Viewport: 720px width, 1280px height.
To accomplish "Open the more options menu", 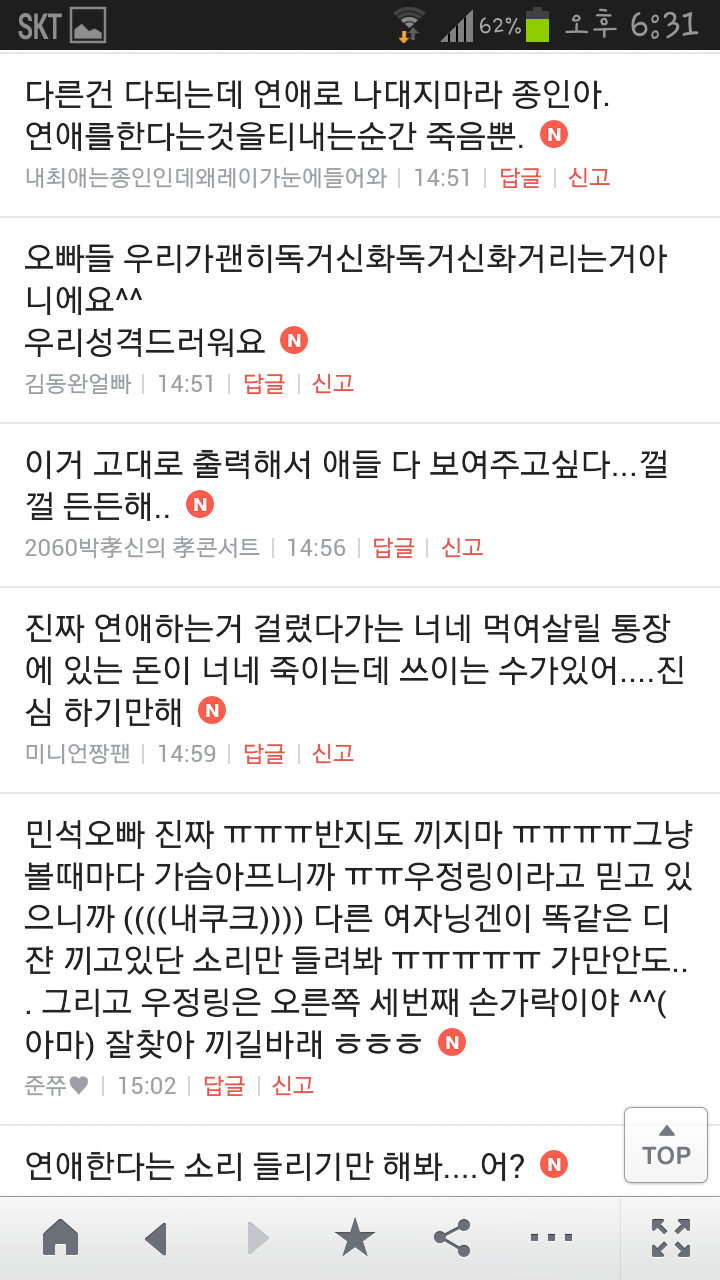I will click(550, 1238).
